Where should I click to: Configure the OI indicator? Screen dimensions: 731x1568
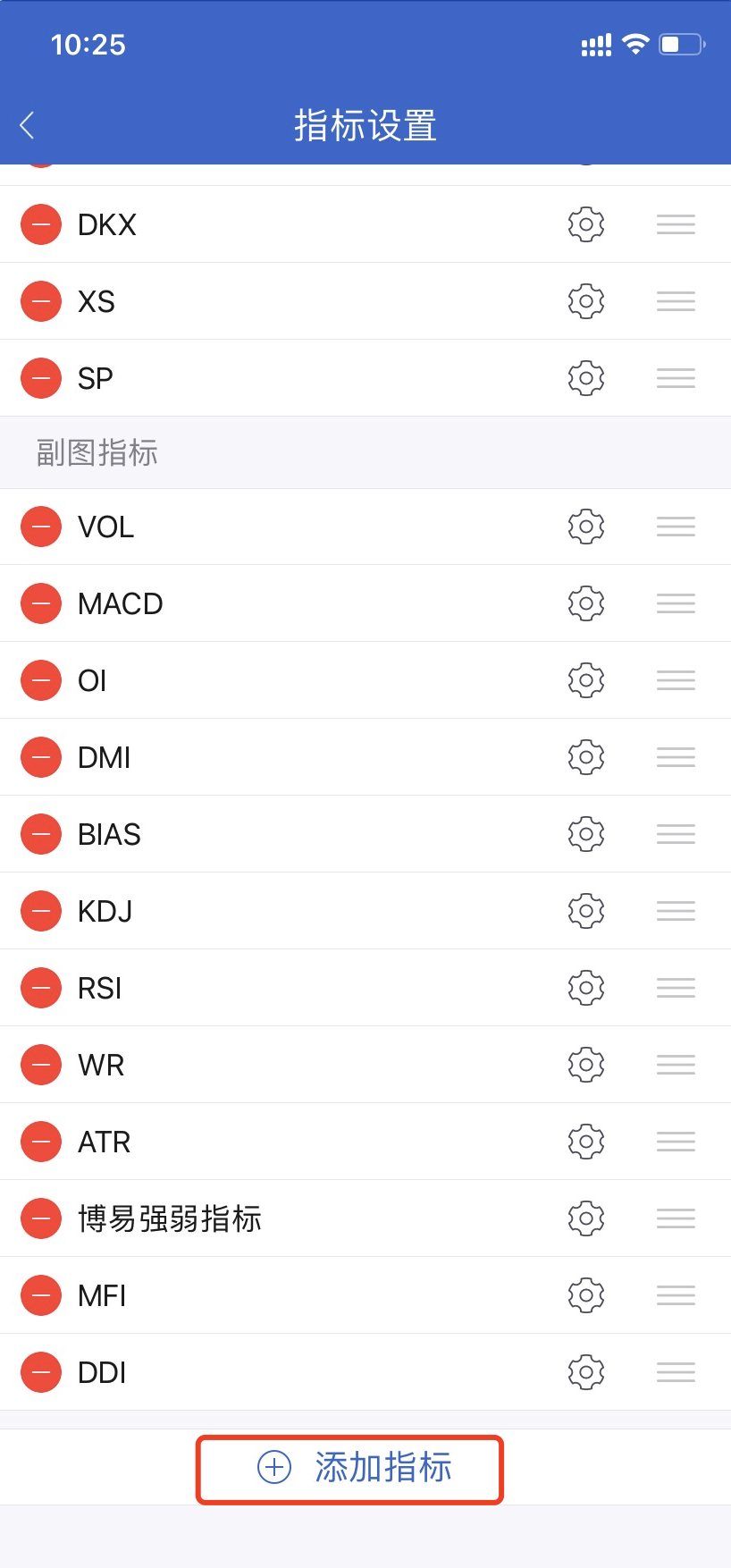(x=586, y=680)
